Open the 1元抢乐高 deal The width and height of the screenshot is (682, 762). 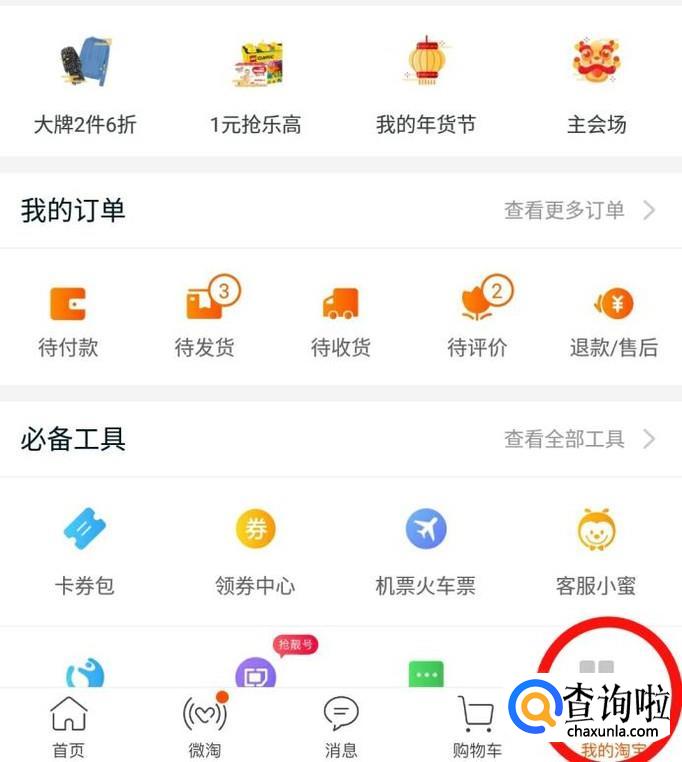(x=255, y=85)
